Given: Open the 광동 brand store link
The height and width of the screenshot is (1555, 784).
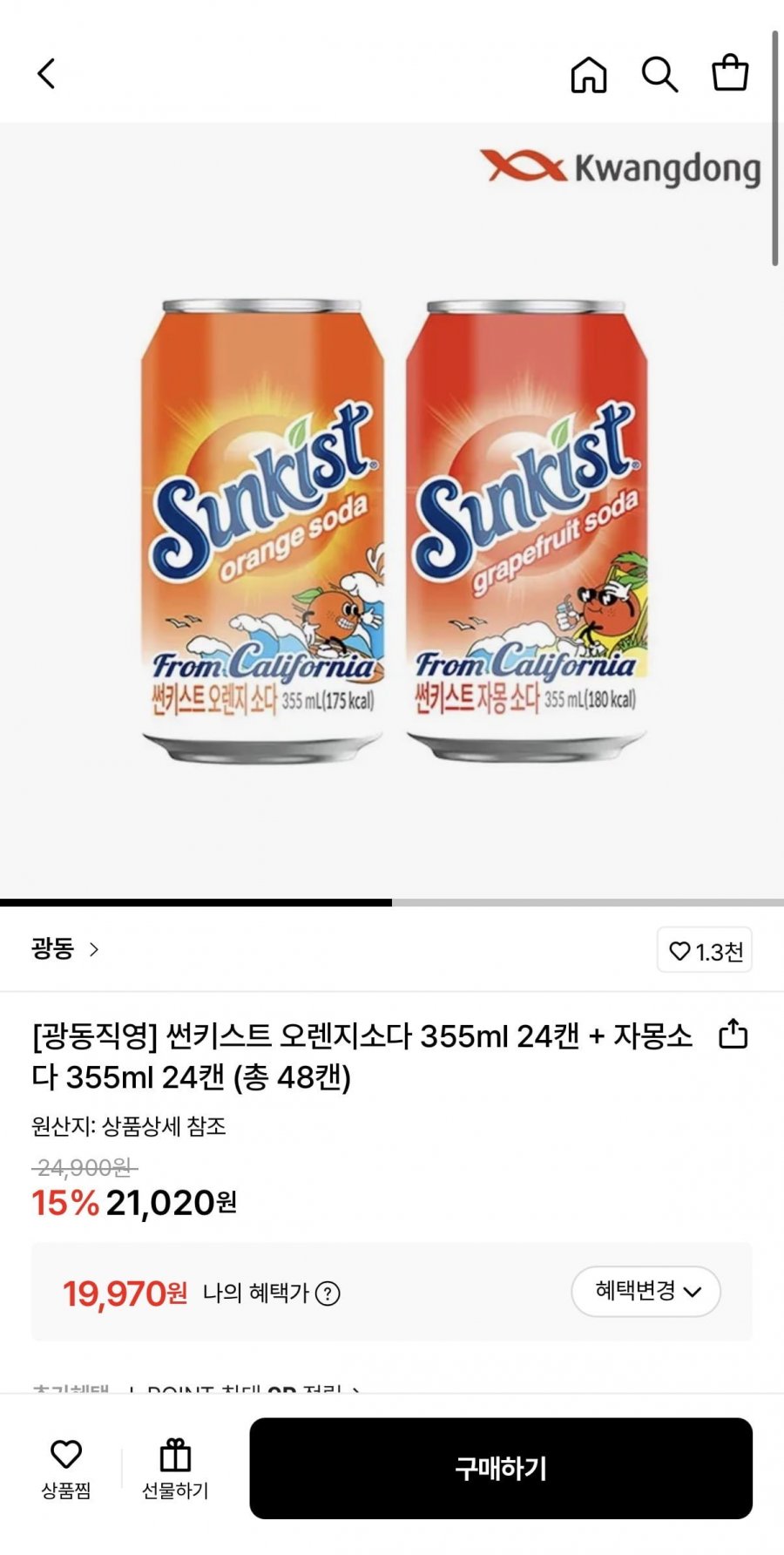Looking at the screenshot, I should (x=65, y=948).
